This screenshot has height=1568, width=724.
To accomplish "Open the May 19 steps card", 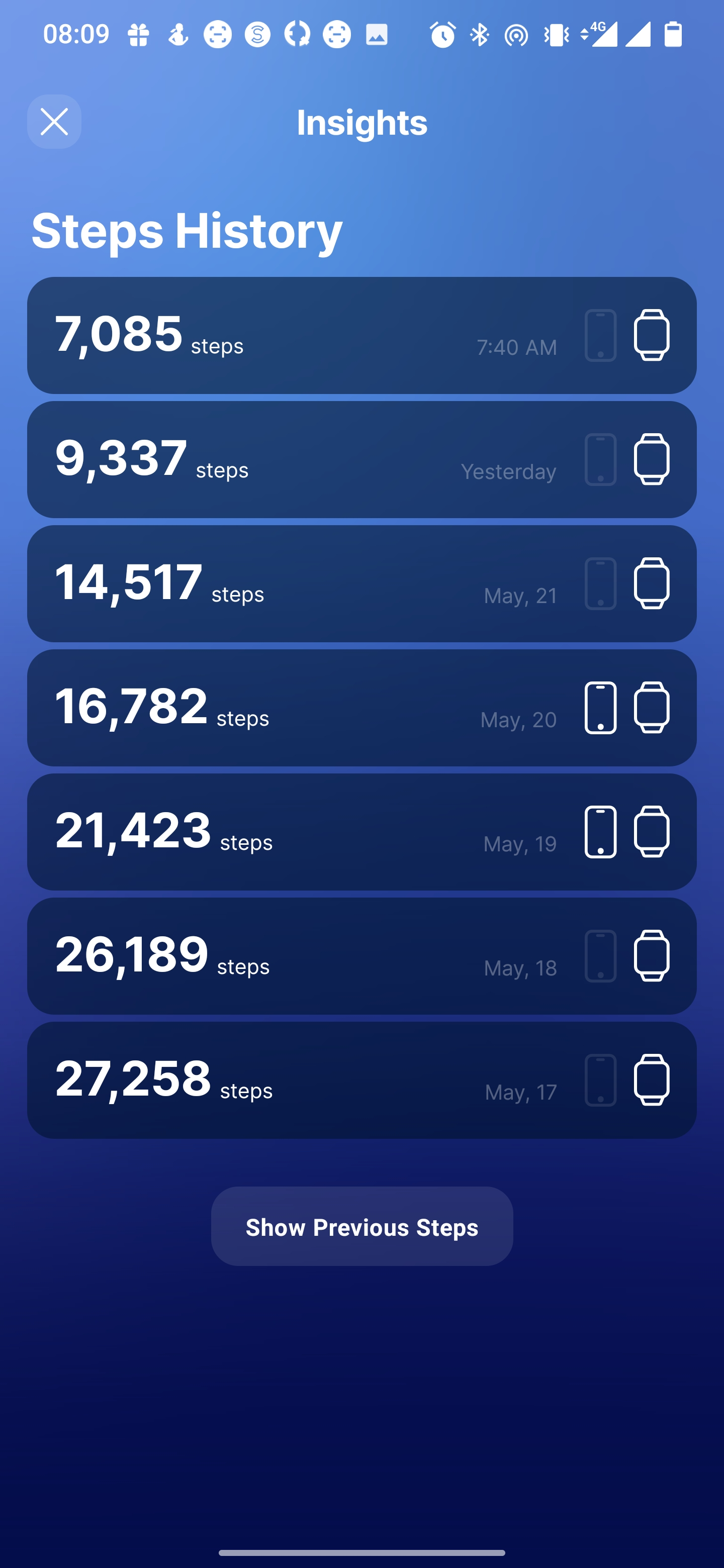I will [x=361, y=832].
